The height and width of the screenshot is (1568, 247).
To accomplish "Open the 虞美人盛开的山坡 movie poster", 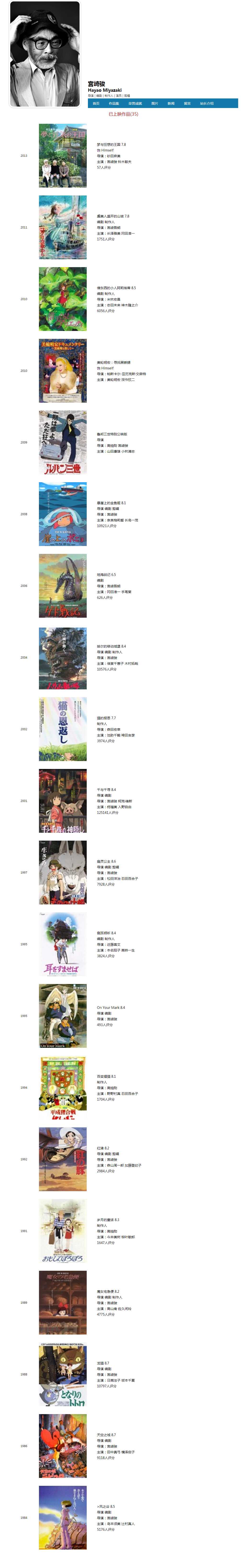I will click(x=63, y=227).
